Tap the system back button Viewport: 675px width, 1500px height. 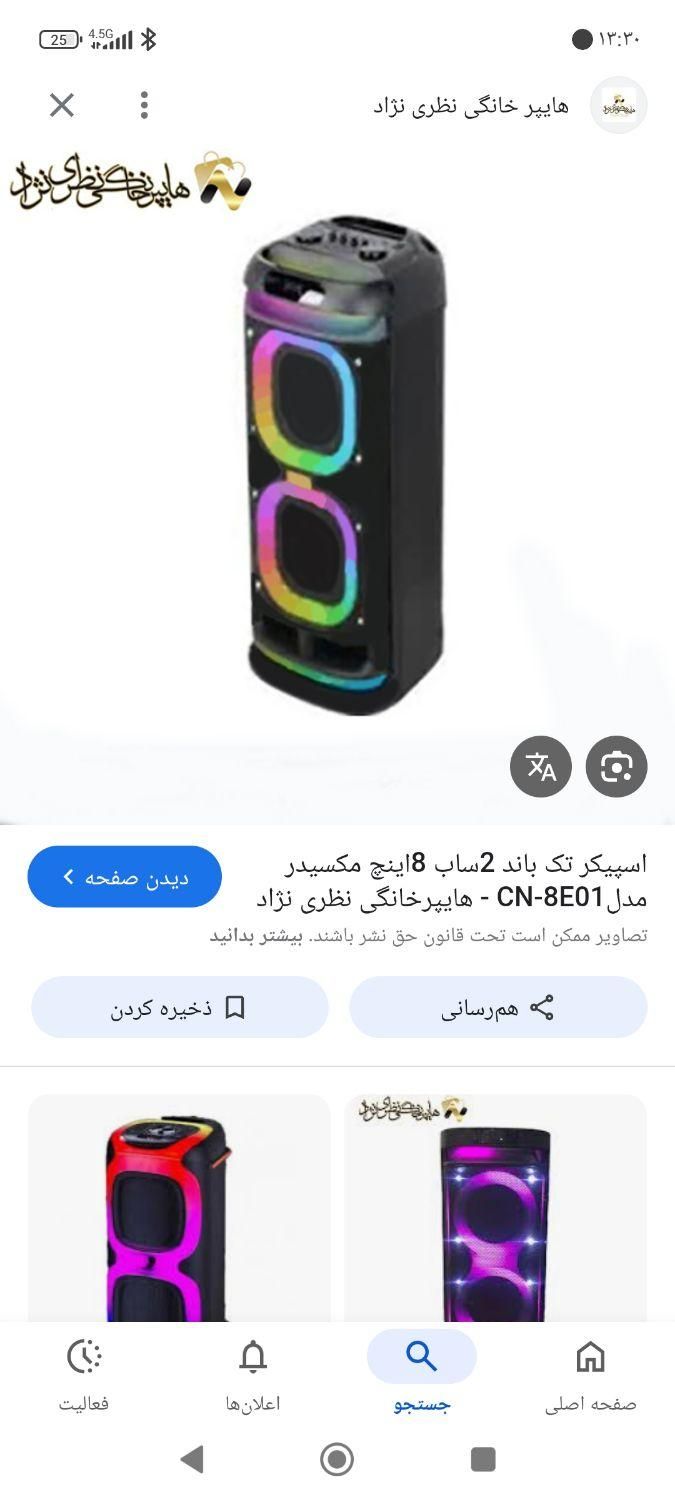click(x=192, y=1459)
